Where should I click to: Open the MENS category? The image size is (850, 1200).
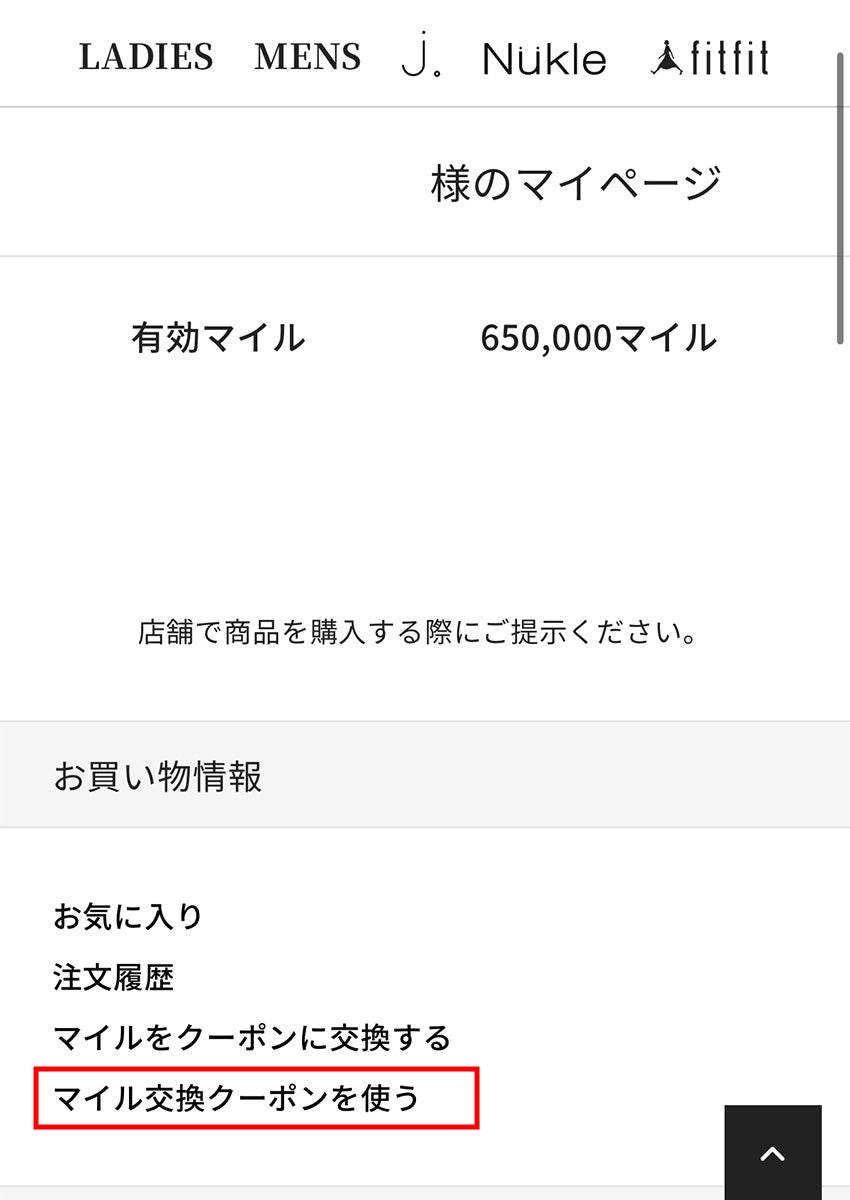(307, 57)
